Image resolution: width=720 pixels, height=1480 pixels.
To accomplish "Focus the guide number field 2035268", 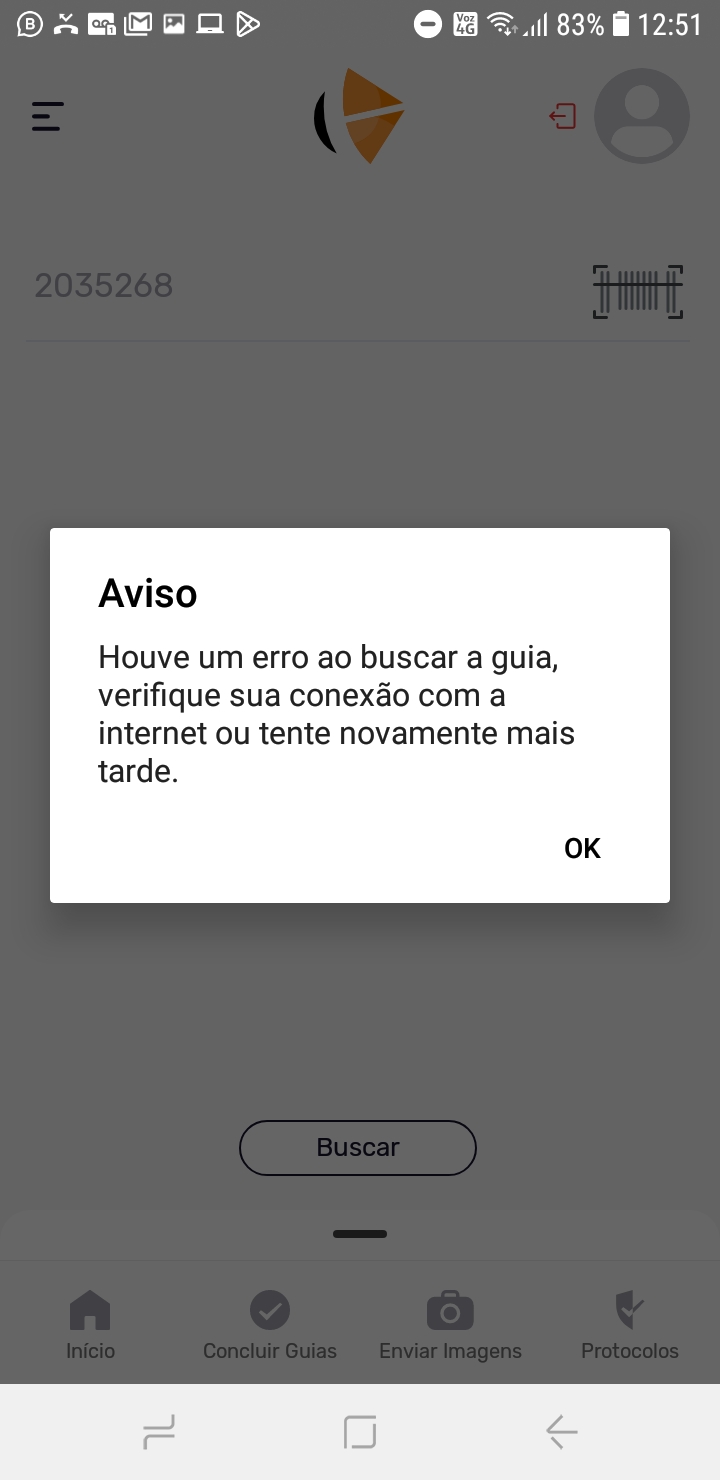I will [x=300, y=287].
